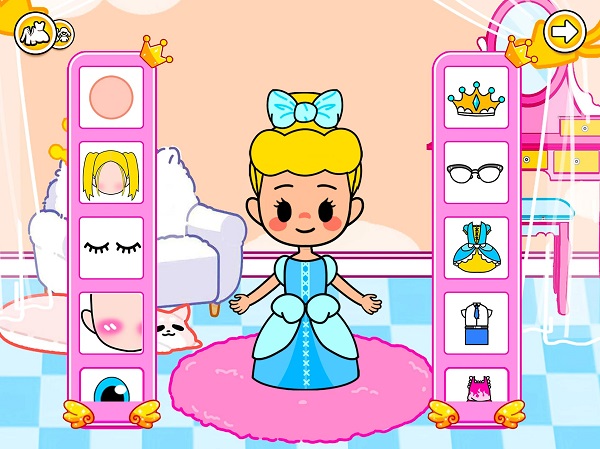Tap the next arrow button
Image resolution: width=600 pixels, height=449 pixels.
pos(564,32)
